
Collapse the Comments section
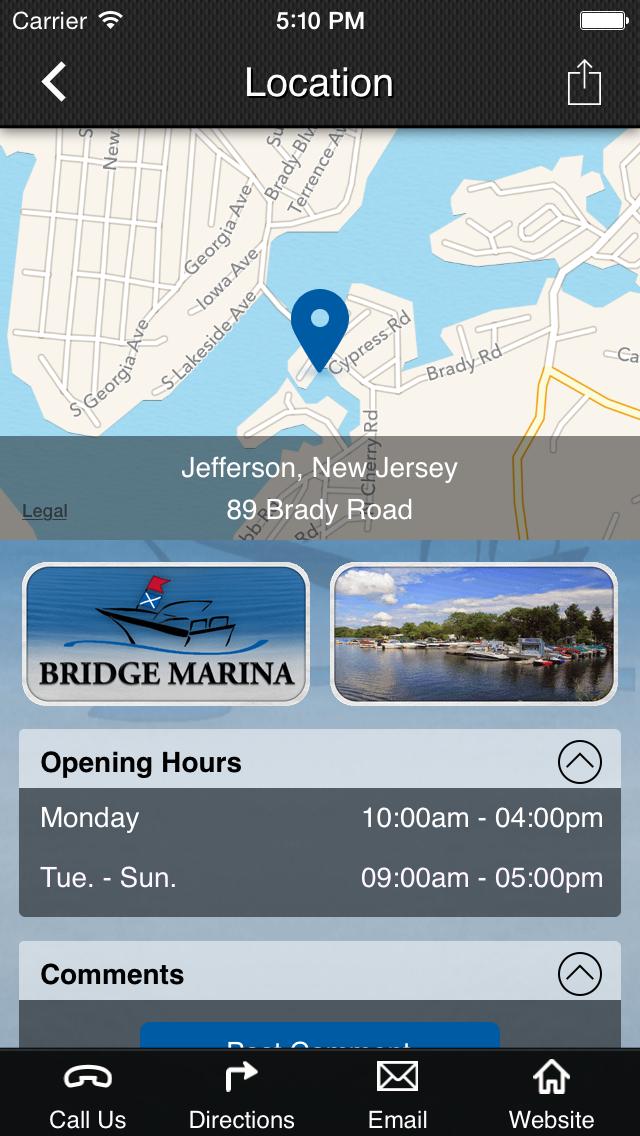(x=580, y=974)
